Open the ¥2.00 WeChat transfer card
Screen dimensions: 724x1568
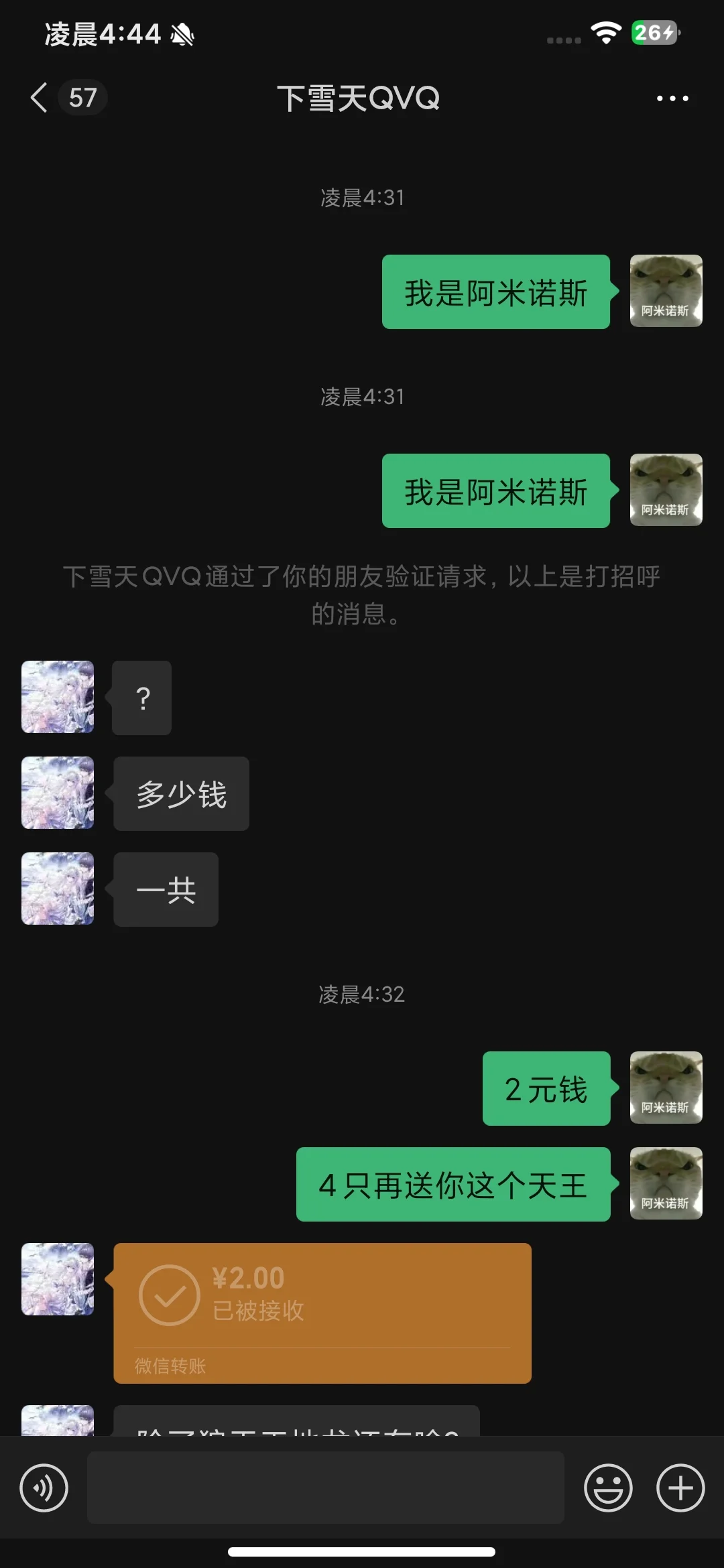pos(322,1312)
